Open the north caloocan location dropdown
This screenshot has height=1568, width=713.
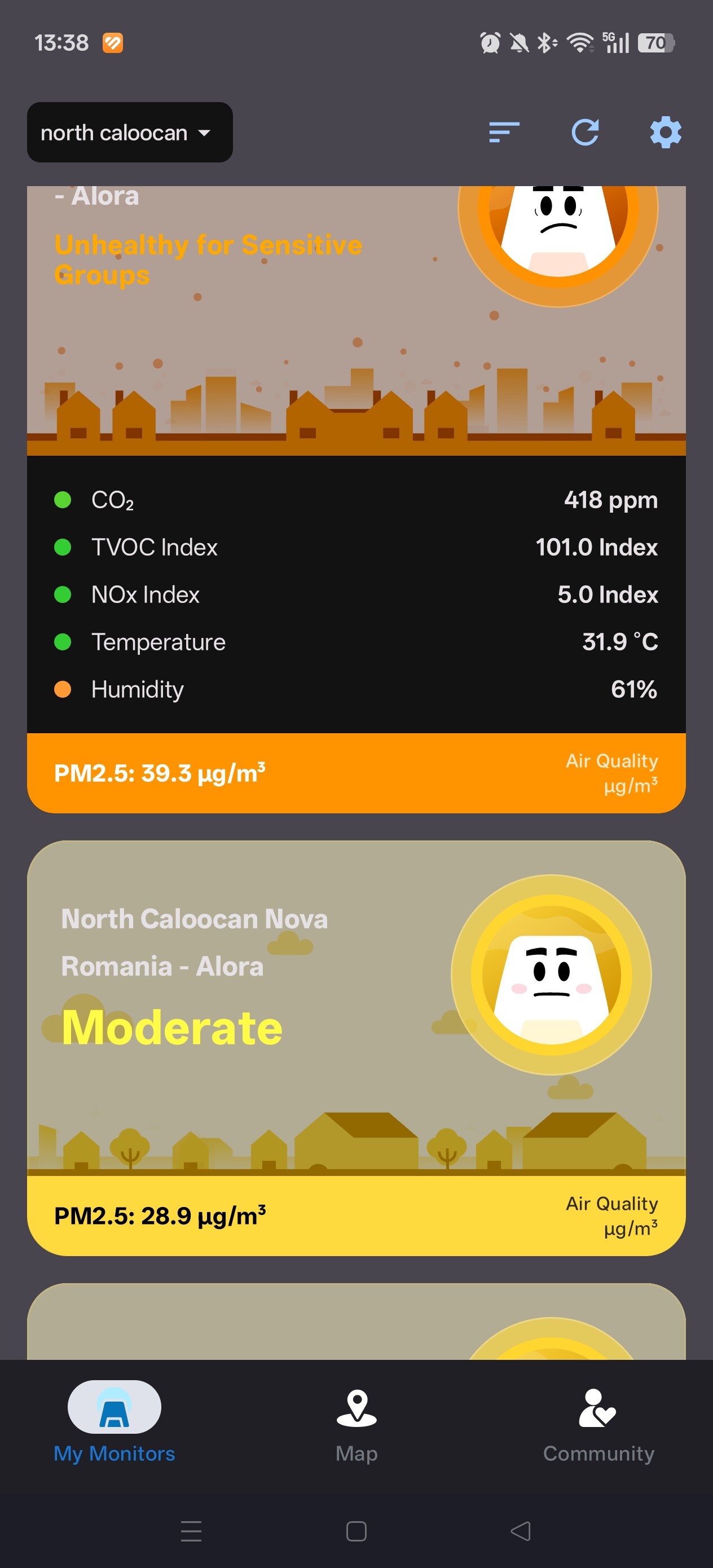point(129,133)
